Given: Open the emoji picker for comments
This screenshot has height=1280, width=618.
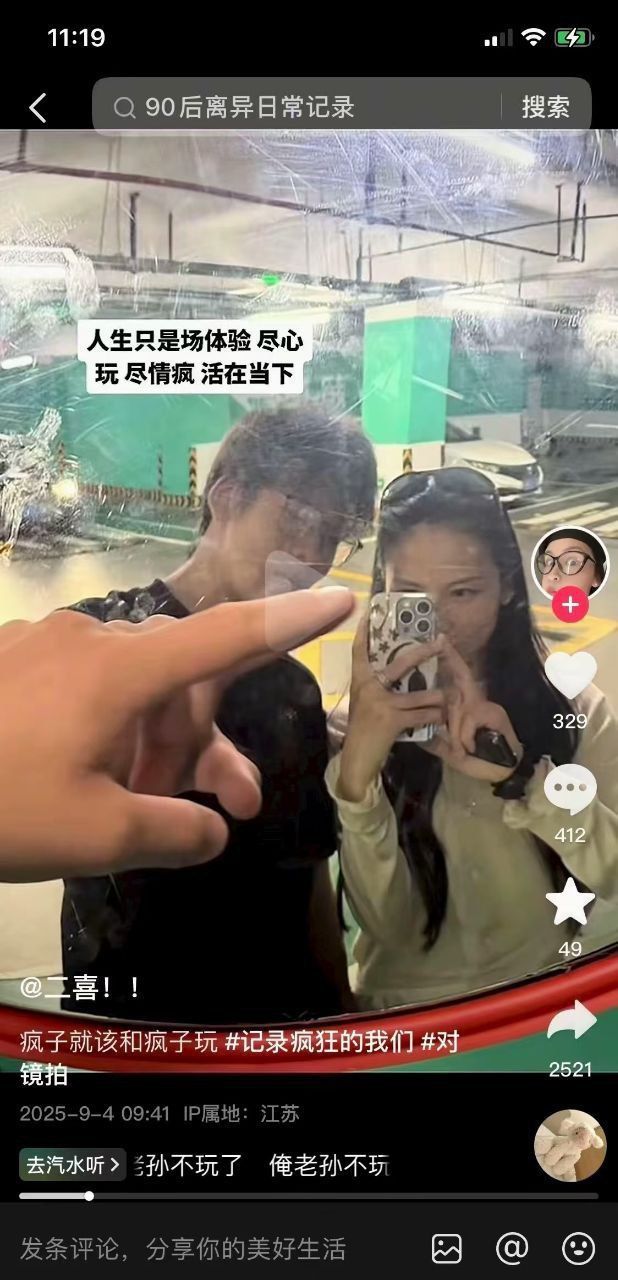Looking at the screenshot, I should click(x=578, y=1249).
